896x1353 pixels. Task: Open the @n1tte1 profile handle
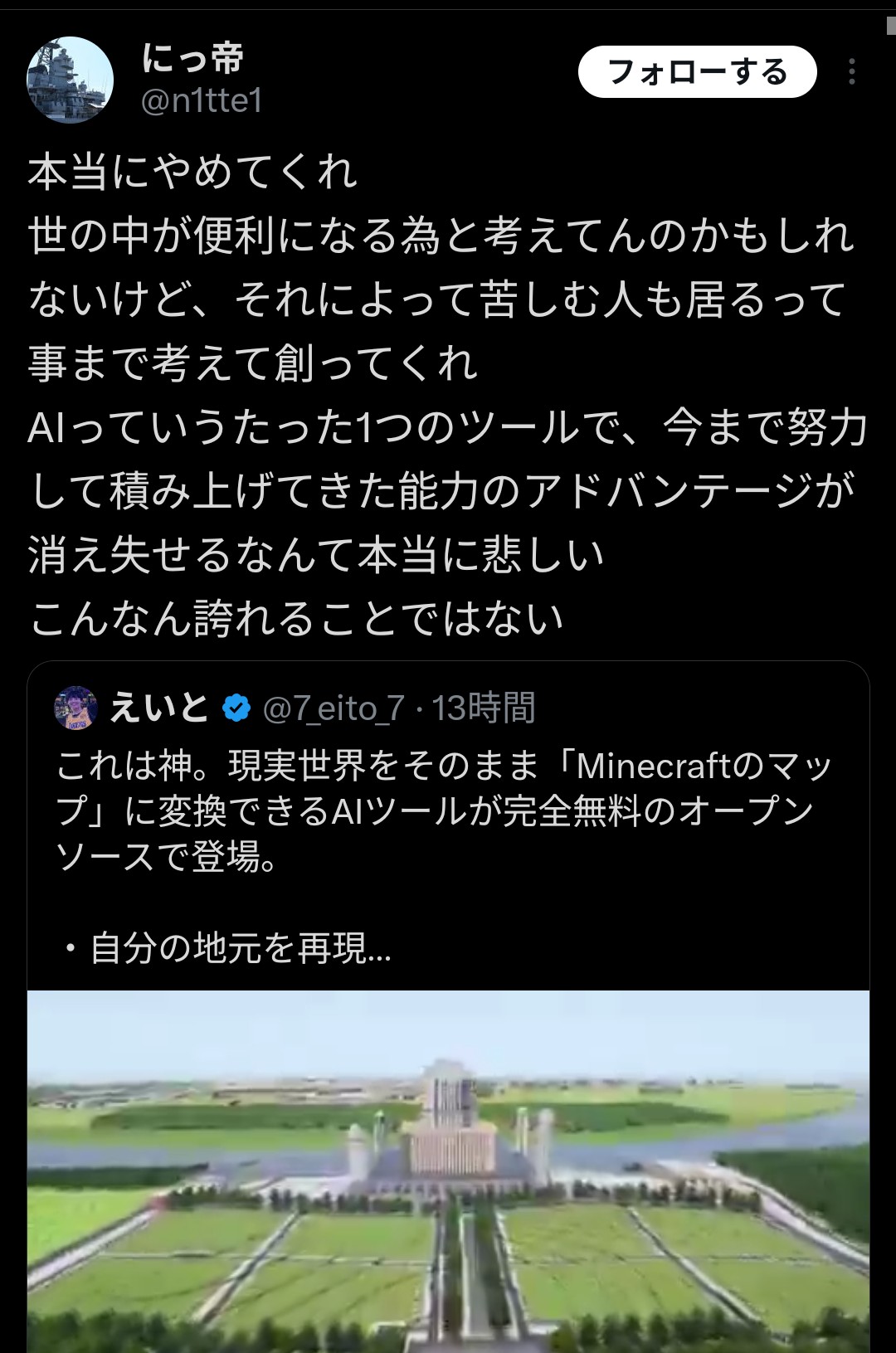tap(202, 101)
